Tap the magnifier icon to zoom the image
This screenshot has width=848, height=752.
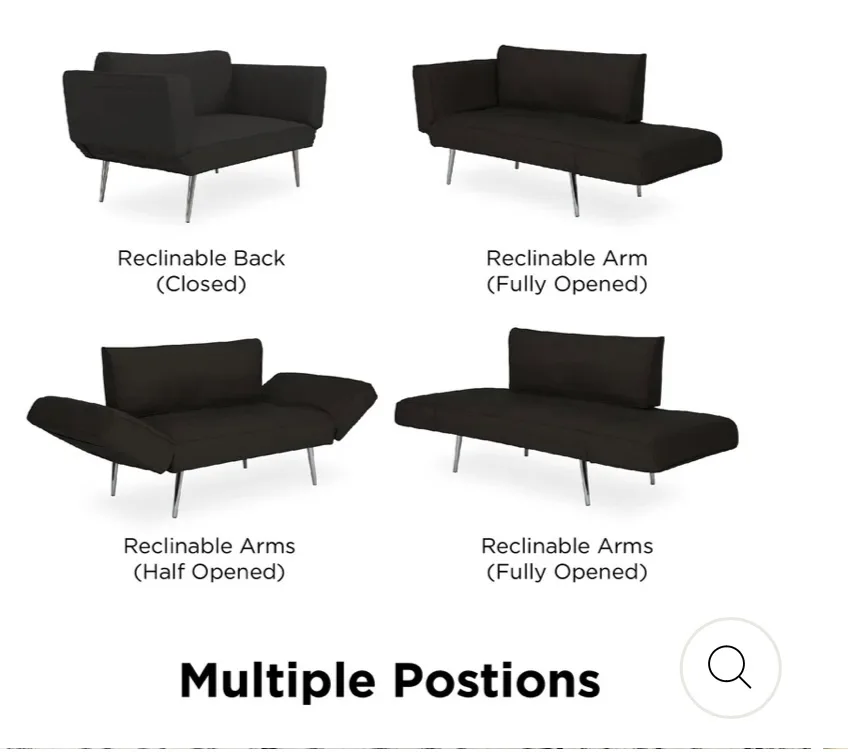[730, 667]
